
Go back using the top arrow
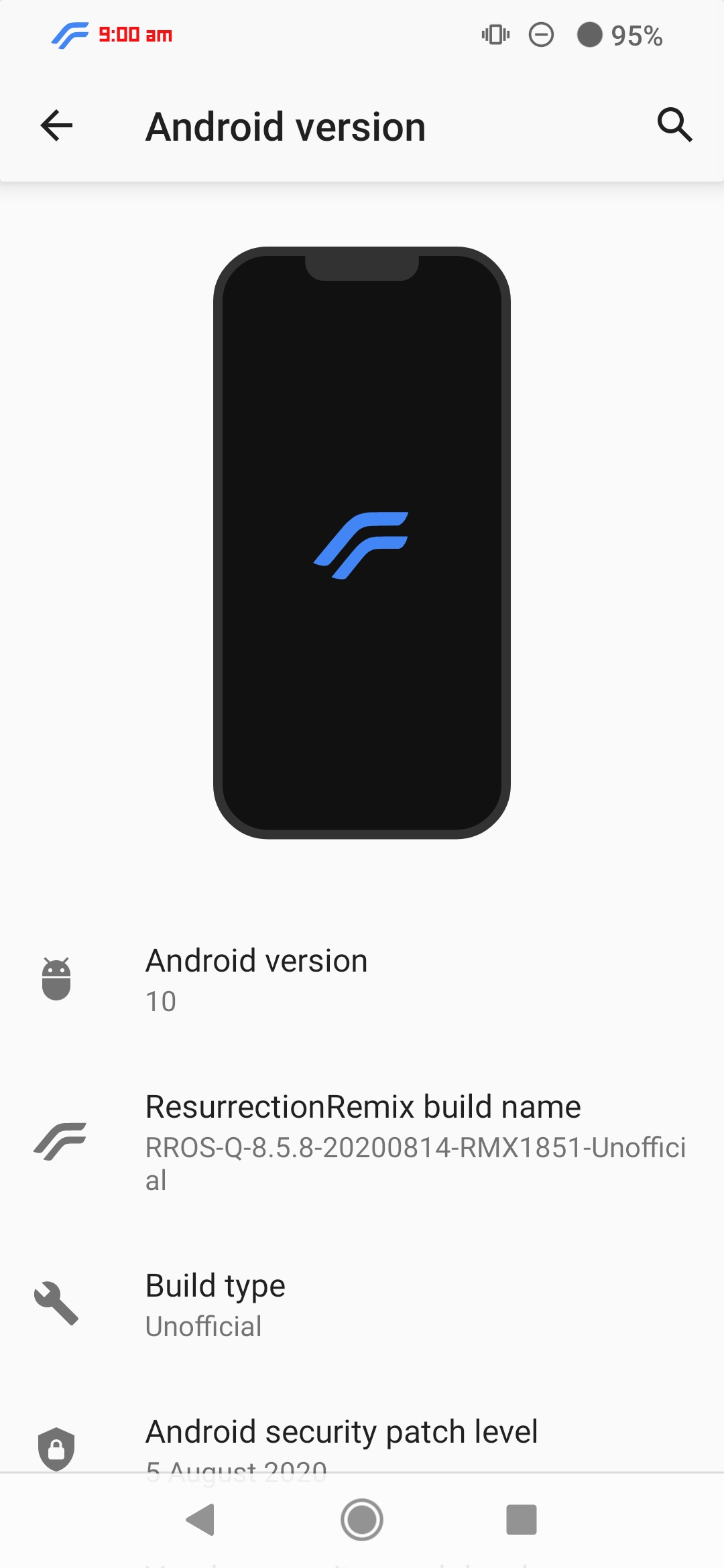pyautogui.click(x=57, y=125)
